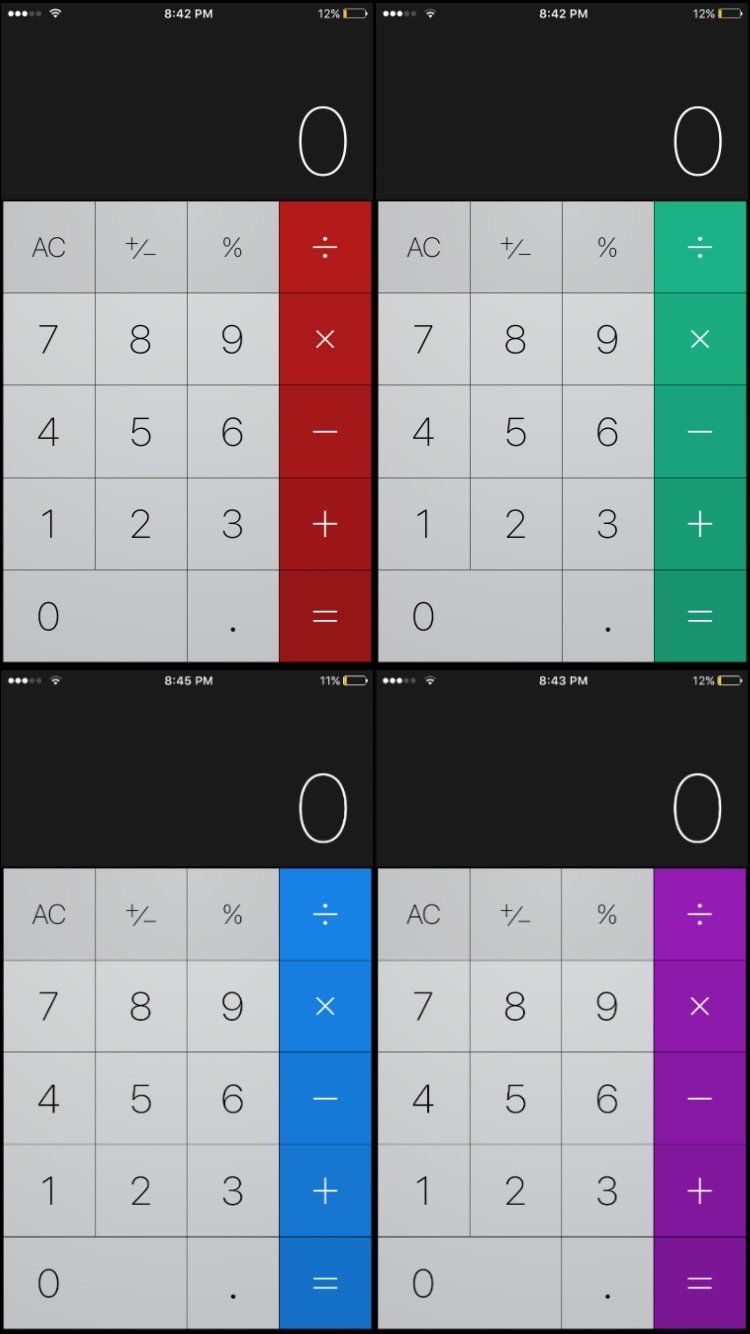Tap the percent key on the red calculator
This screenshot has width=750, height=1334.
[232, 248]
